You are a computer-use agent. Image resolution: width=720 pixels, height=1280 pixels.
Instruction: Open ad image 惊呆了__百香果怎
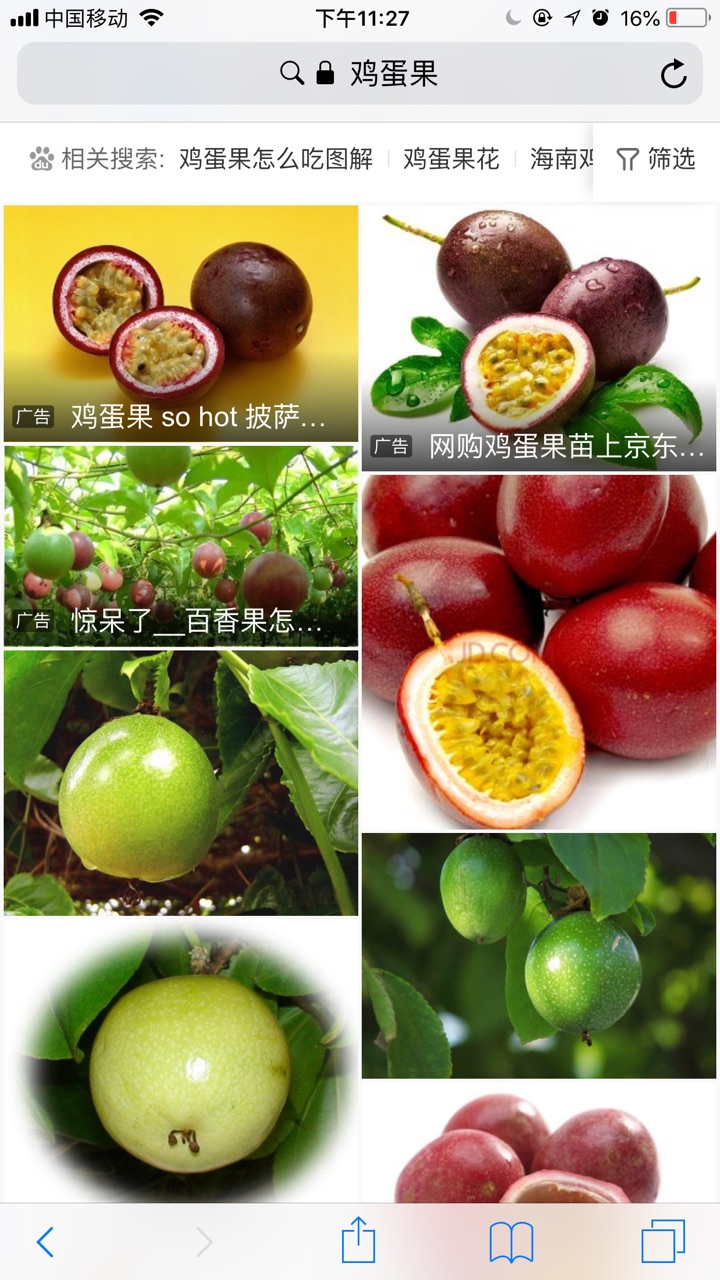[181, 546]
